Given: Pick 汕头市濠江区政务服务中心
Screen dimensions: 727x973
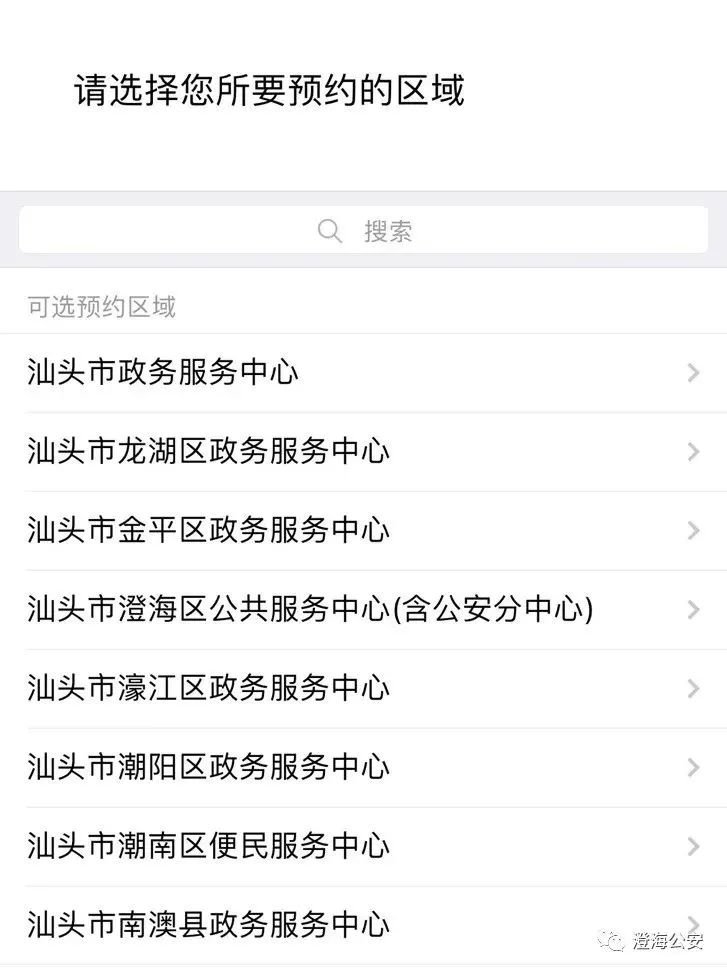Looking at the screenshot, I should tap(363, 688).
